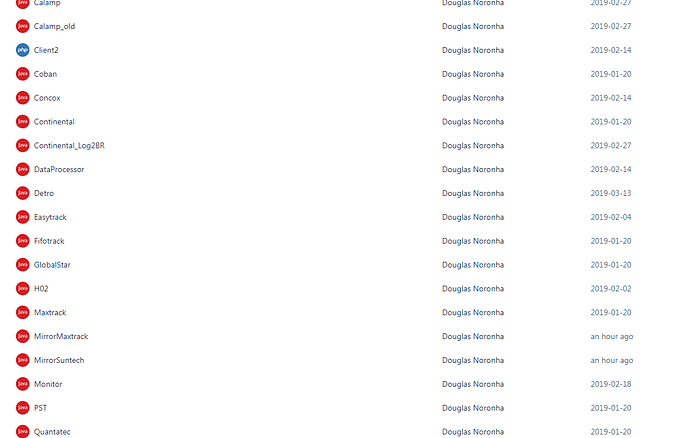Open the Client2 repository

click(x=46, y=50)
